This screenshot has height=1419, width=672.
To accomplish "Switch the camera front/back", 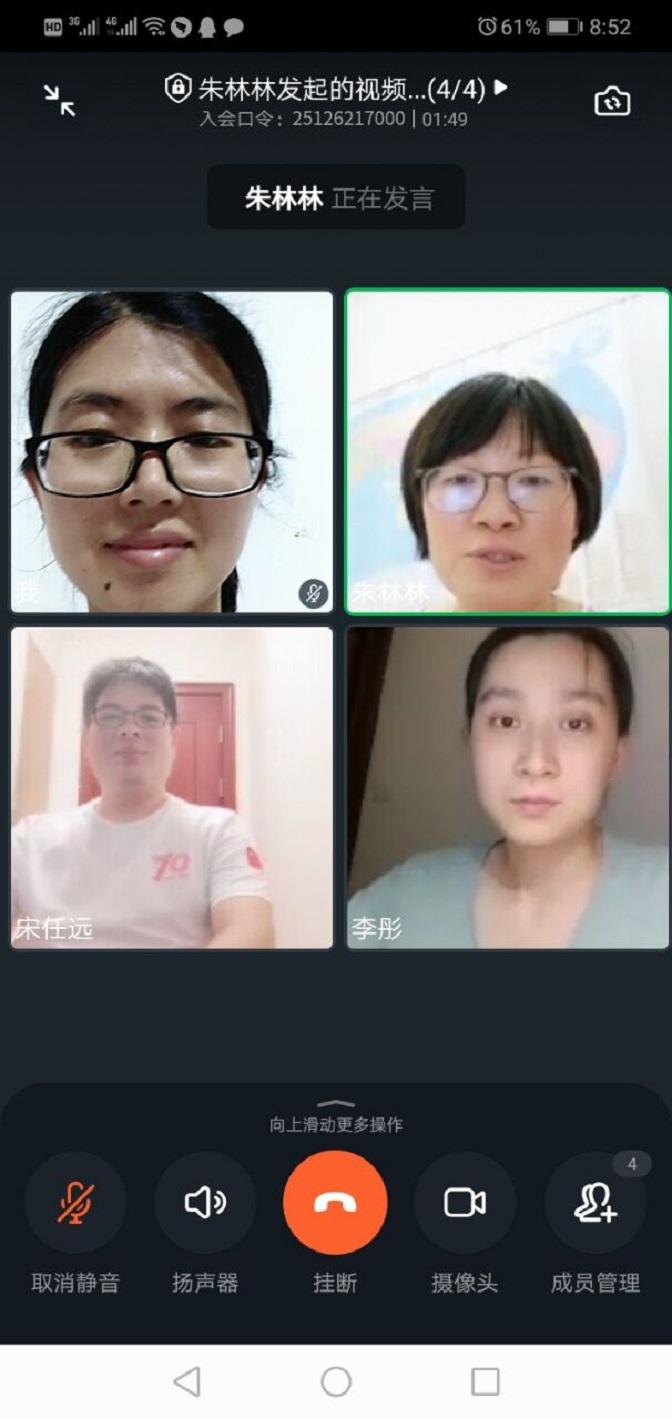I will 612,101.
